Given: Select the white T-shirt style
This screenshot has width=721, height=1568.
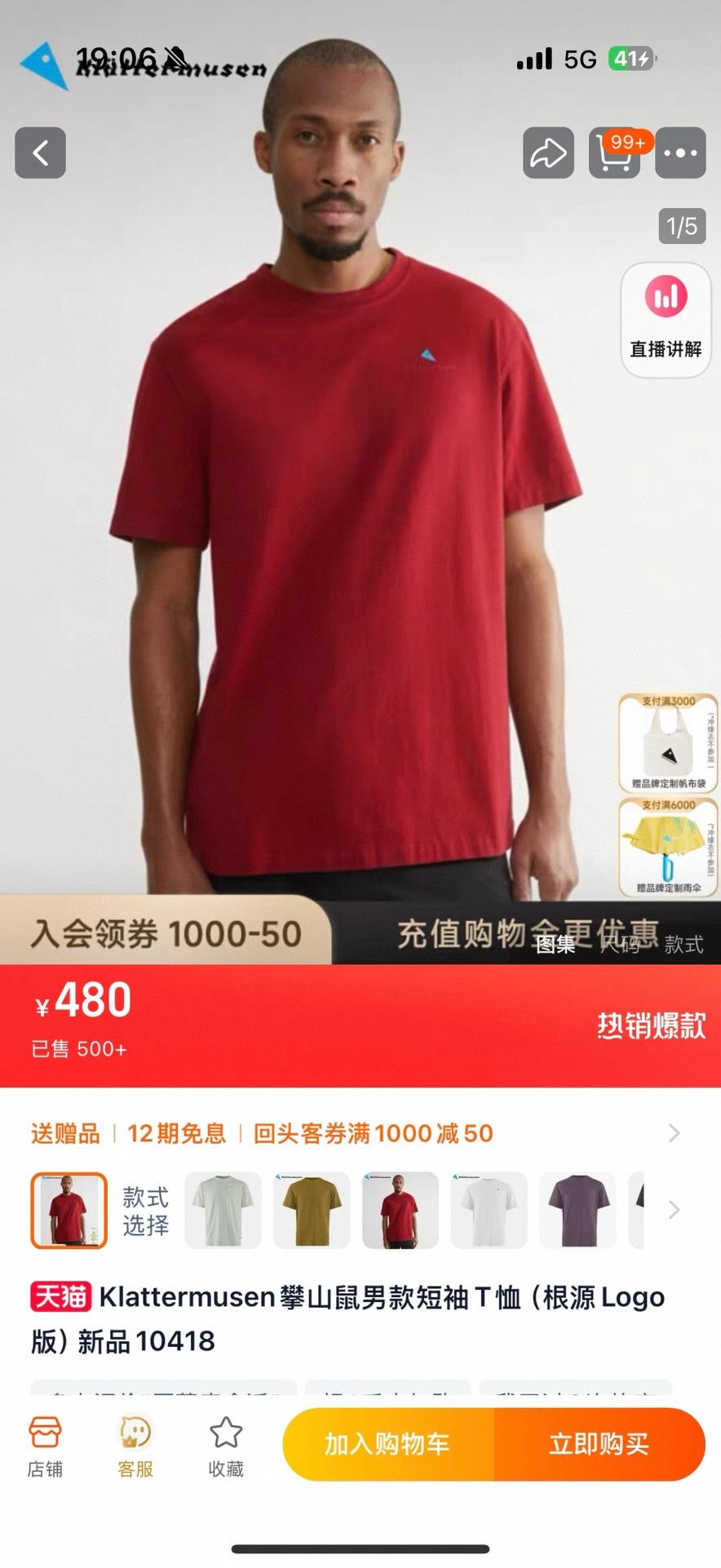Looking at the screenshot, I should [x=489, y=1210].
